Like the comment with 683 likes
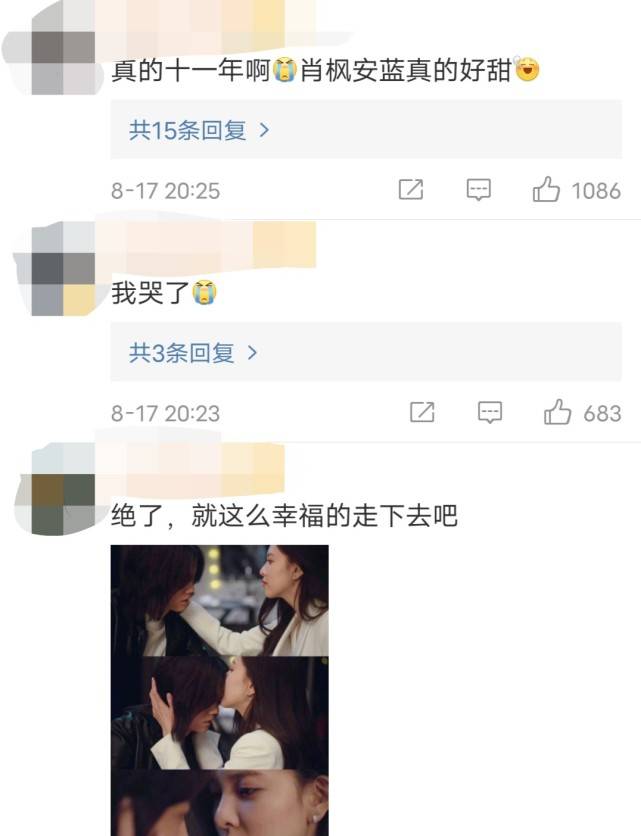 (557, 412)
